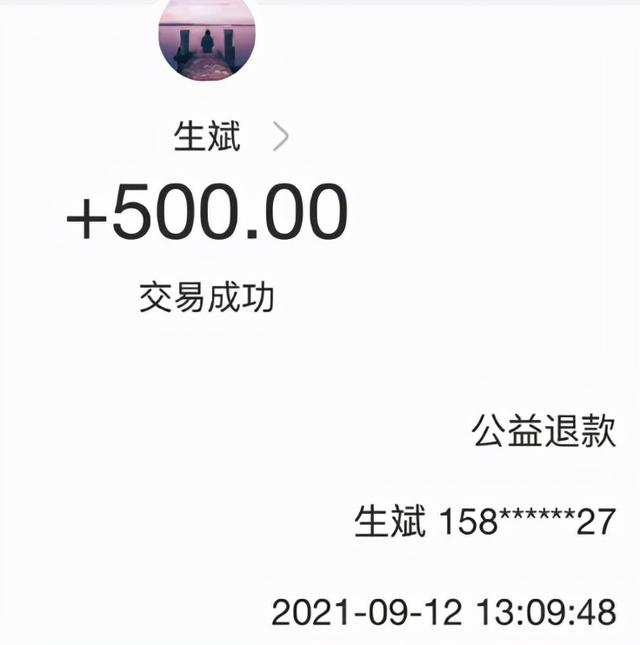
Task: Open 生斌's profile via the name chevron
Action: pyautogui.click(x=280, y=138)
